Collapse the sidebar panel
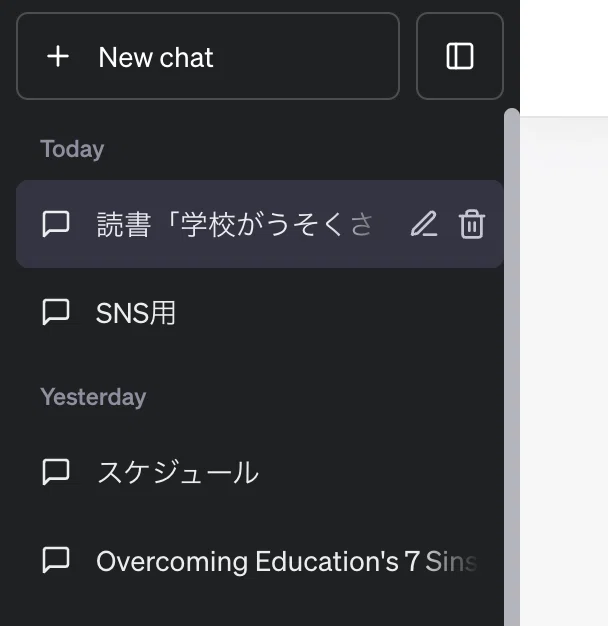This screenshot has height=626, width=608. pyautogui.click(x=459, y=56)
